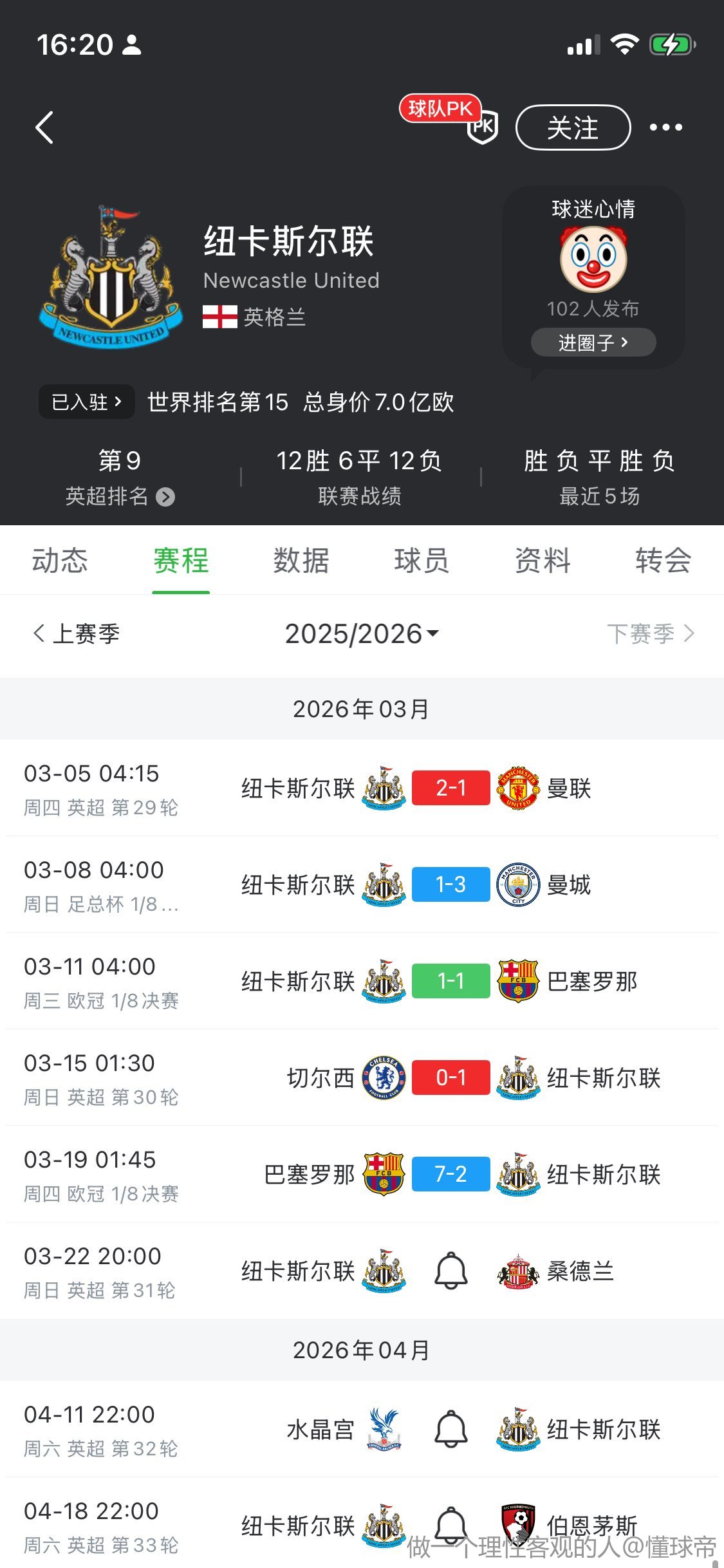Open the 03-19 巴塞罗那 7-2 match
The height and width of the screenshot is (1568, 724).
pos(450,1174)
